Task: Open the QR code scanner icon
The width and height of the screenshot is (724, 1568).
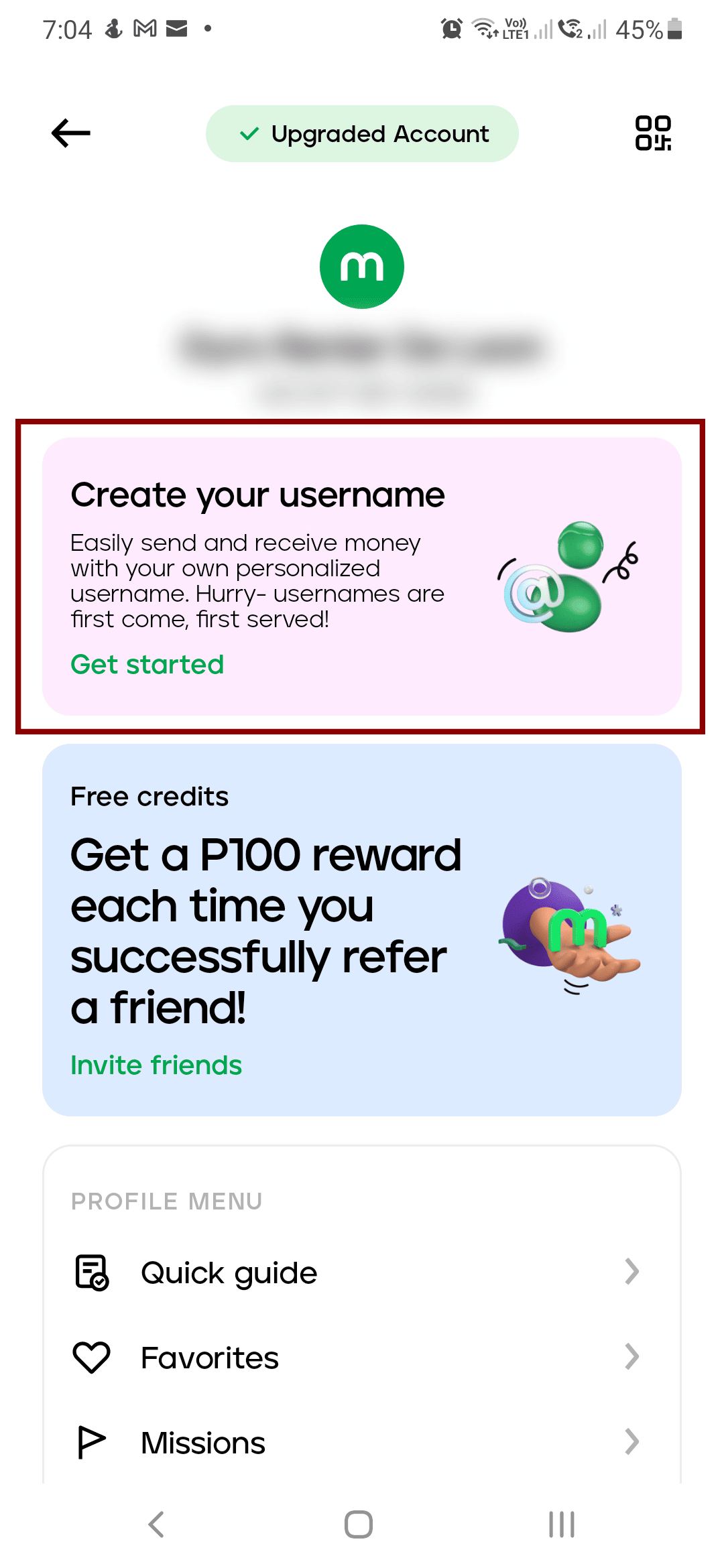Action: (x=653, y=133)
